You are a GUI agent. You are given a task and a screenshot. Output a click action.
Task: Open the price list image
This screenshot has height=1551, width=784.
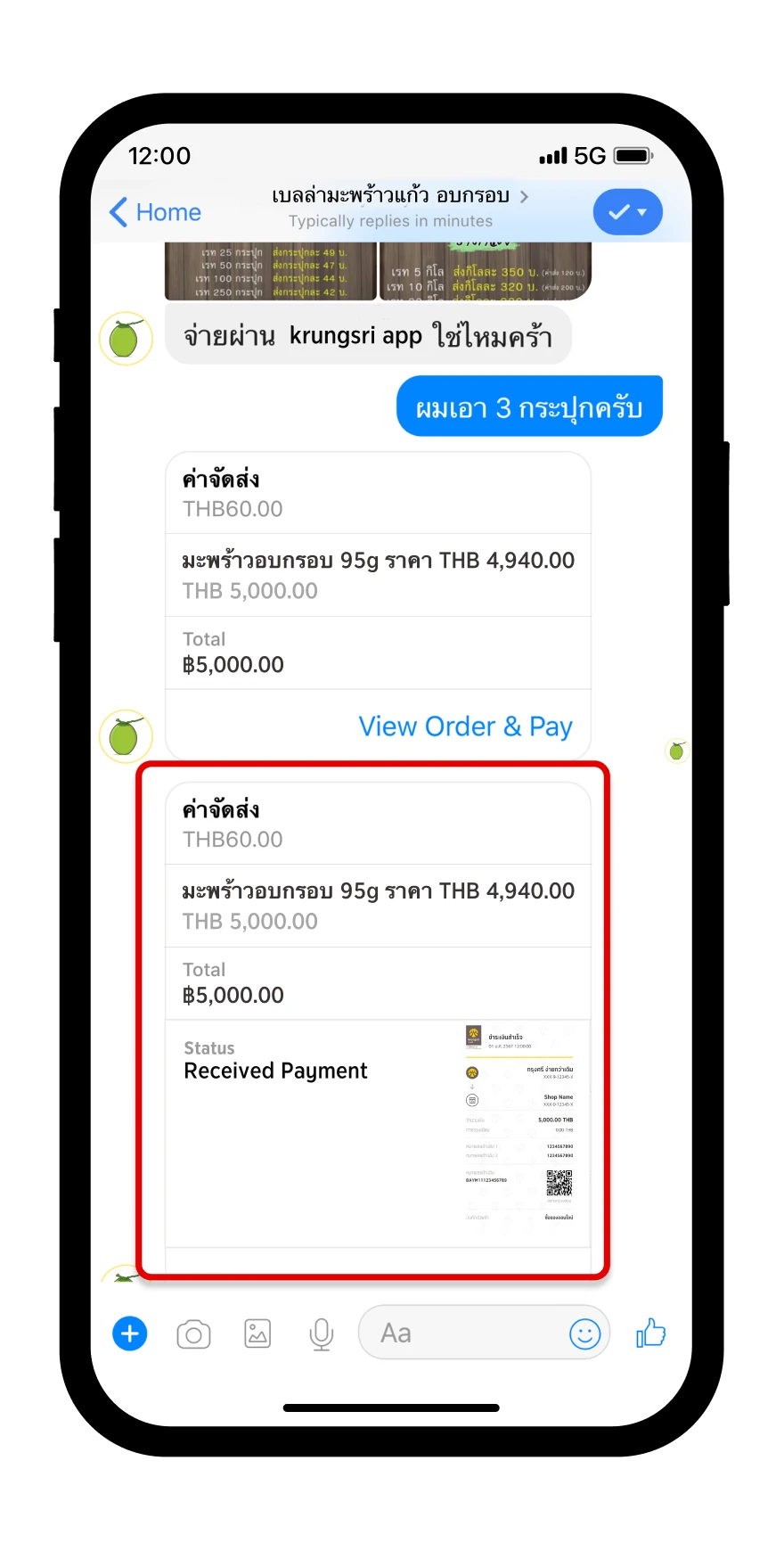click(x=270, y=271)
